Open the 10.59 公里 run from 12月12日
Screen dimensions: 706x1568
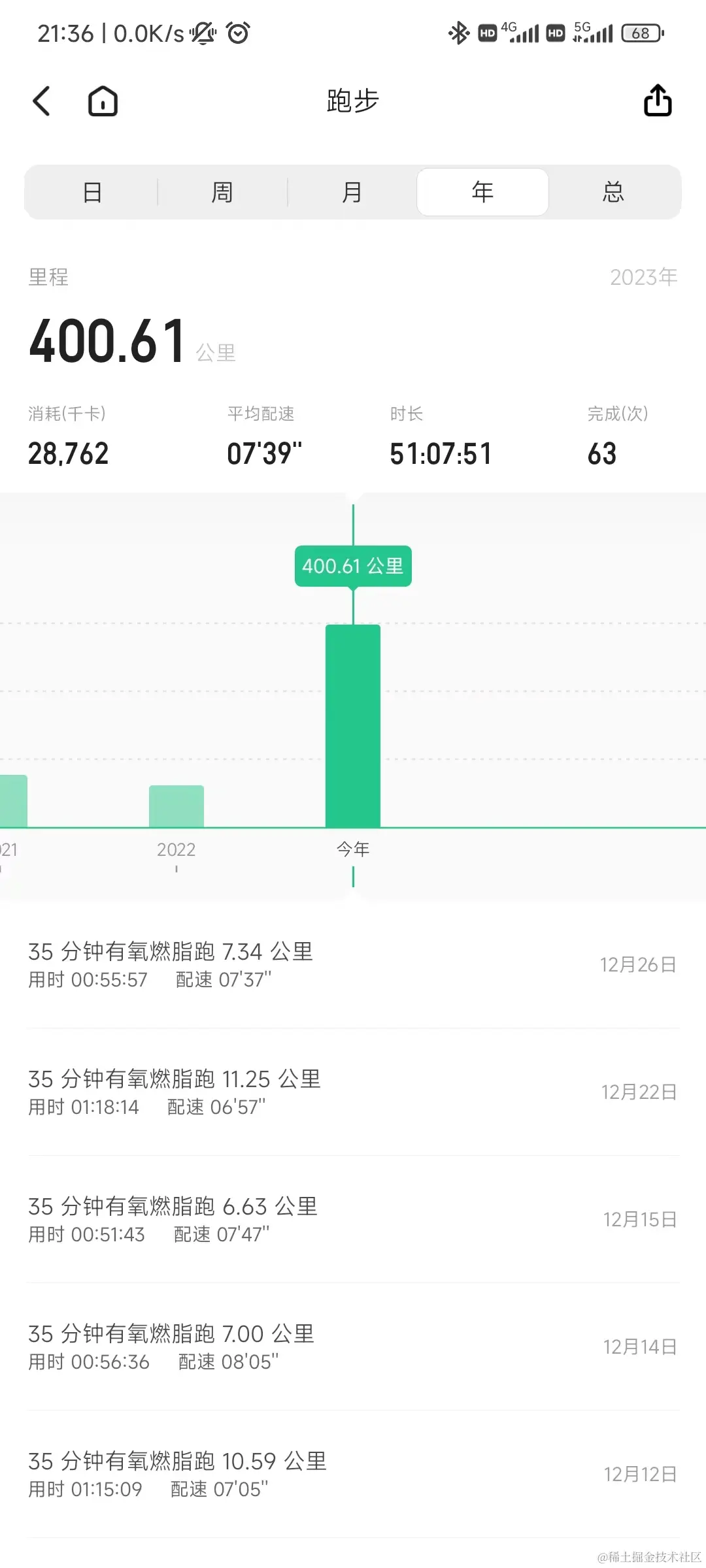pyautogui.click(x=353, y=1474)
